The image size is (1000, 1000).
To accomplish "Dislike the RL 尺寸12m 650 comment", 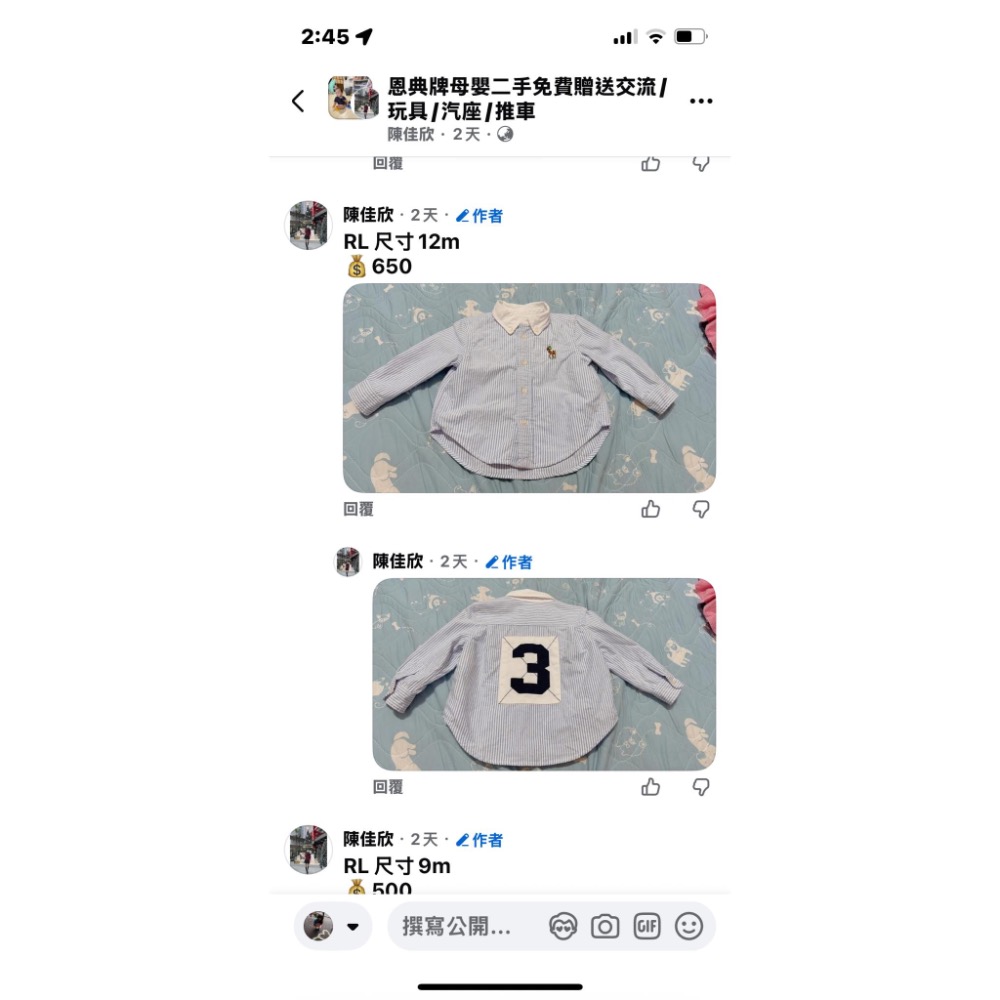I will pyautogui.click(x=701, y=510).
